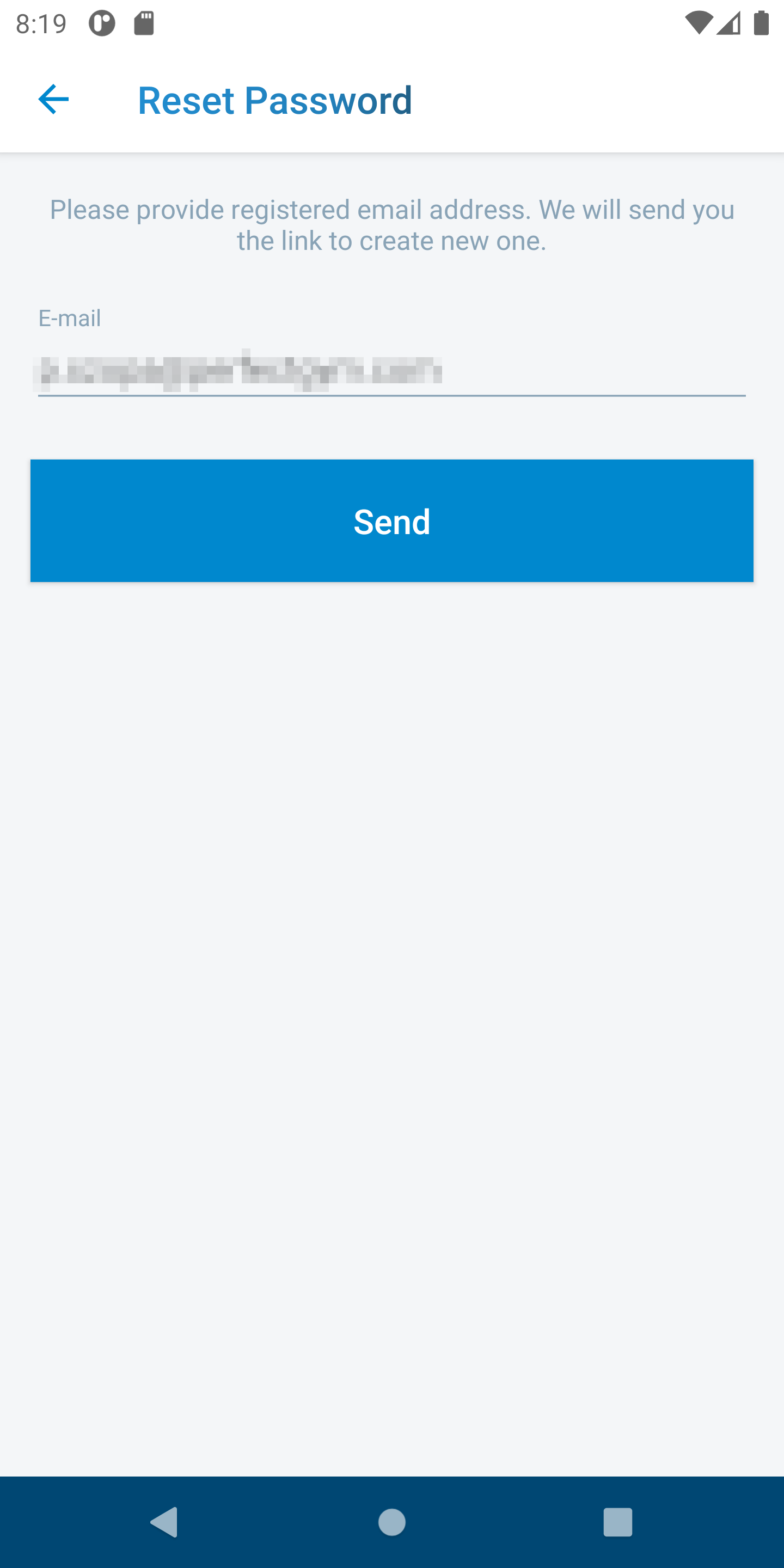Image resolution: width=784 pixels, height=1568 pixels.
Task: Open the recent apps view
Action: tap(617, 1522)
